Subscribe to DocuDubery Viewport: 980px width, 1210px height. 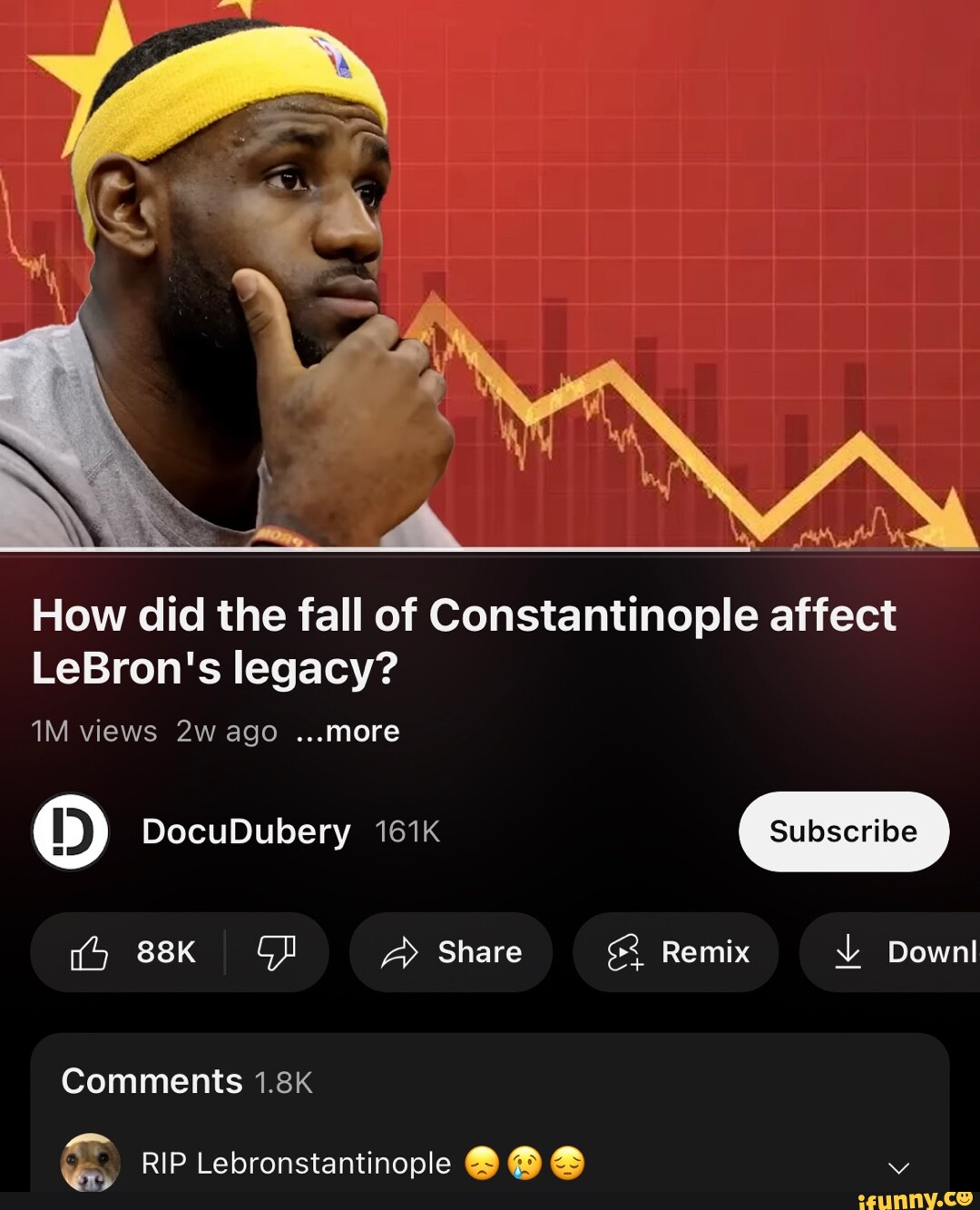point(843,831)
